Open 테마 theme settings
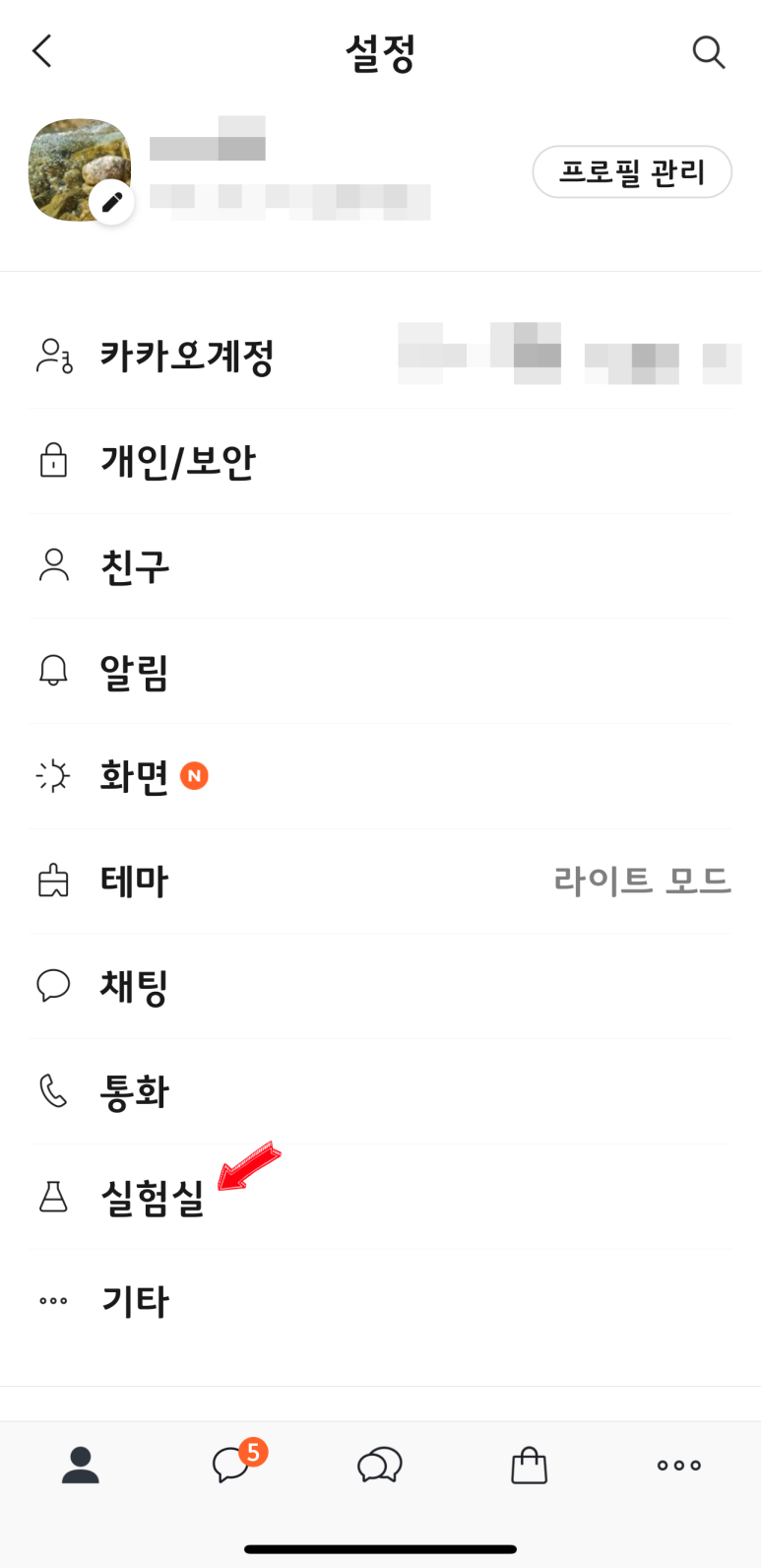Image resolution: width=761 pixels, height=1568 pixels. tap(381, 882)
